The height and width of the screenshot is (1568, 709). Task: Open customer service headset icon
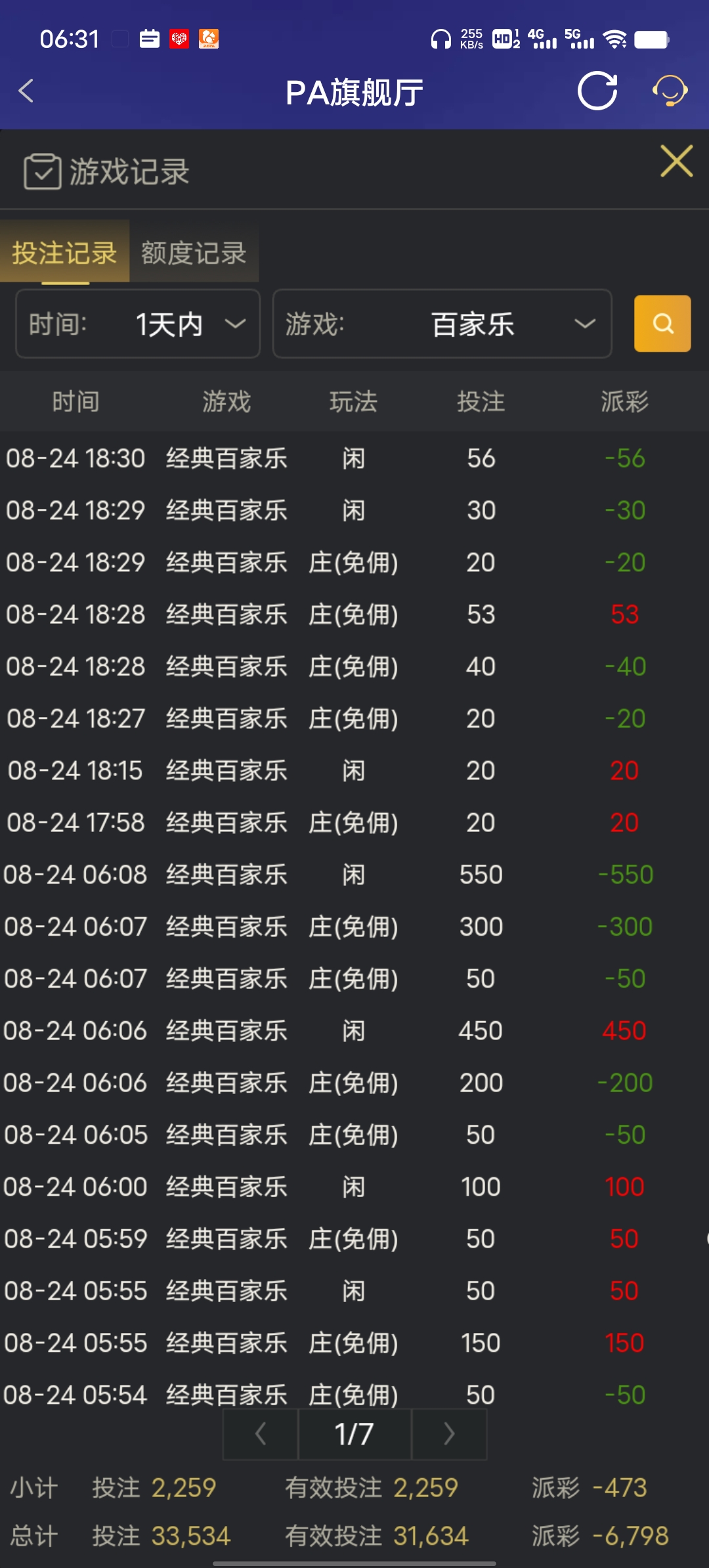tap(670, 91)
